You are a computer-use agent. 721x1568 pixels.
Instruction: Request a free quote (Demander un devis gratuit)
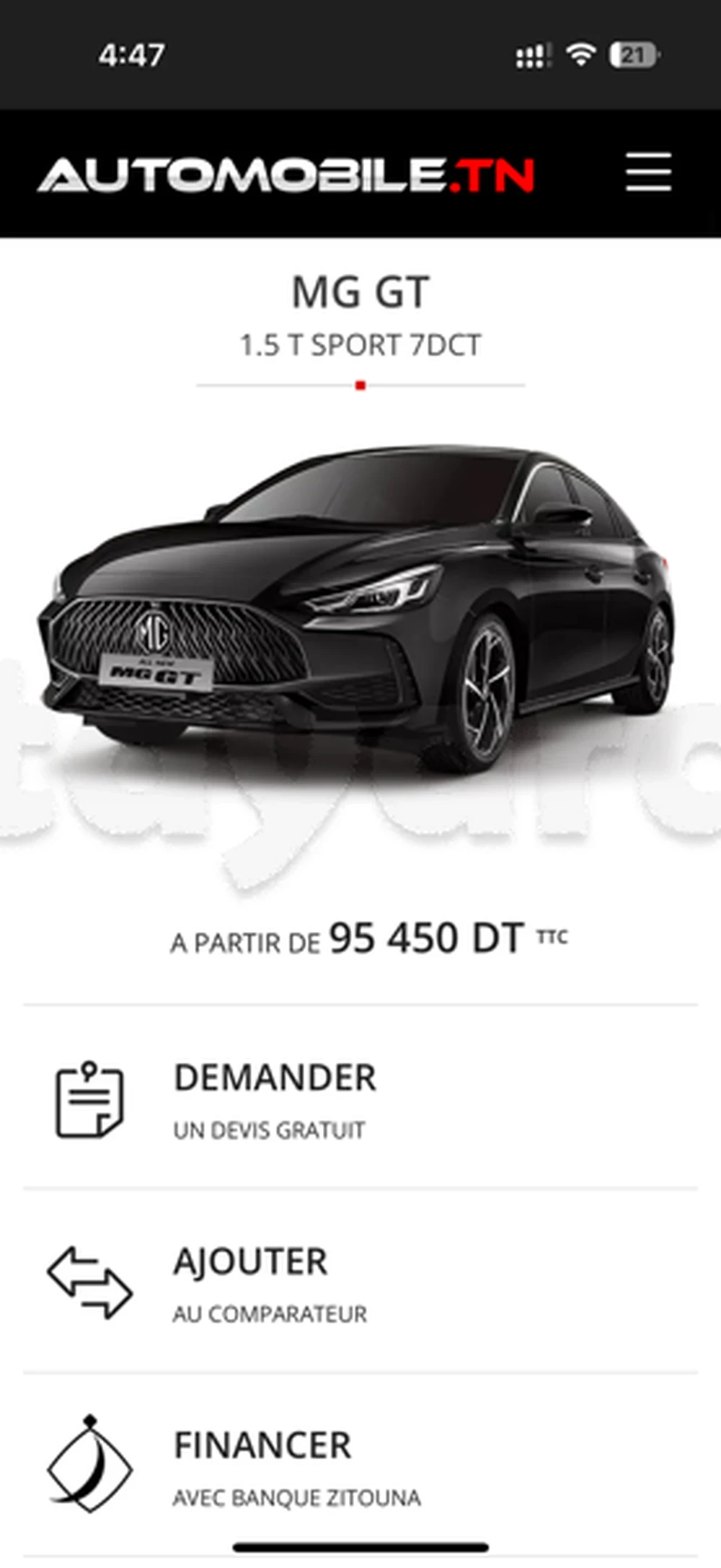click(274, 1098)
